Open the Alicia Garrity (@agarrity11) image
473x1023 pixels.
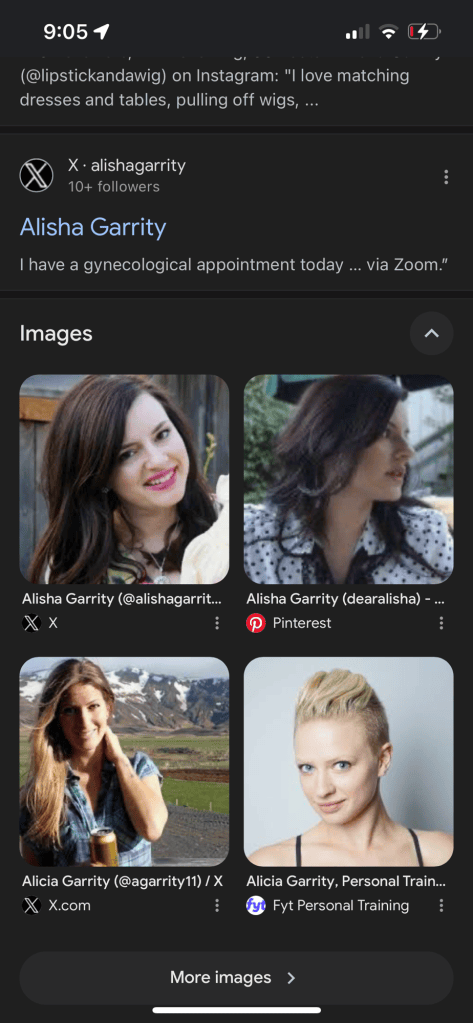point(124,761)
